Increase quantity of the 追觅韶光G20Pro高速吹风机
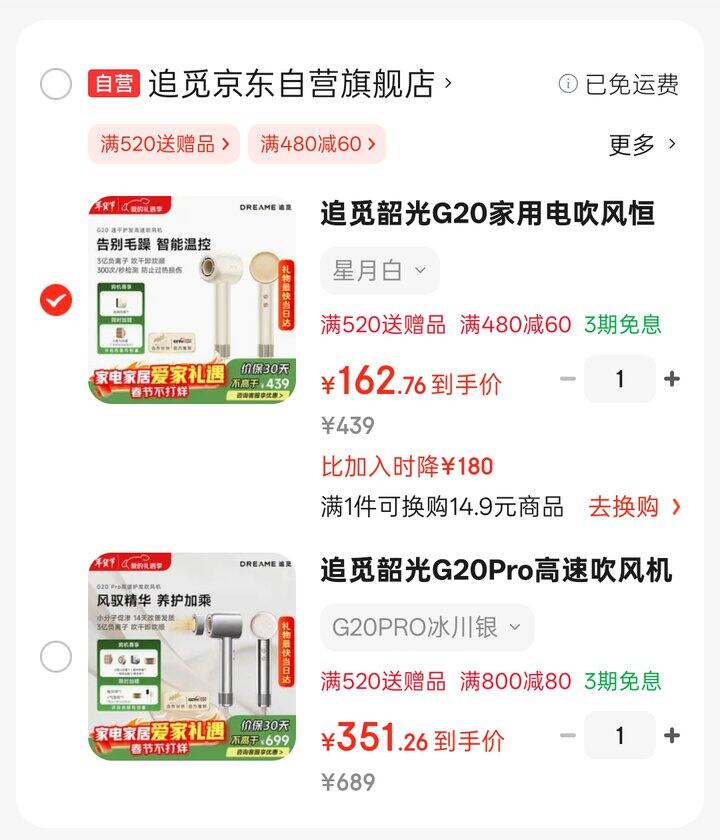Image resolution: width=720 pixels, height=840 pixels. [672, 736]
